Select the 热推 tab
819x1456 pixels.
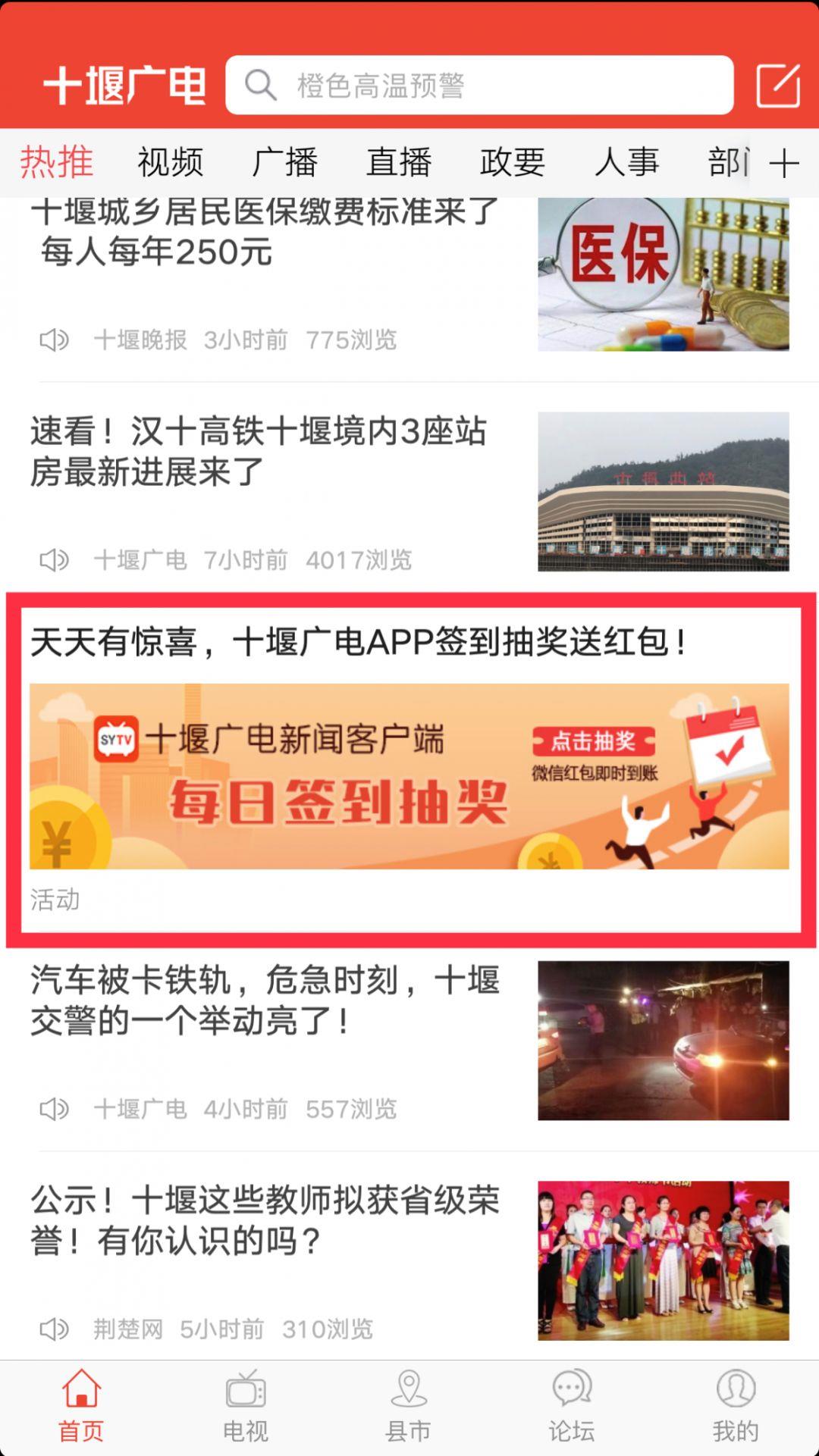point(57,162)
